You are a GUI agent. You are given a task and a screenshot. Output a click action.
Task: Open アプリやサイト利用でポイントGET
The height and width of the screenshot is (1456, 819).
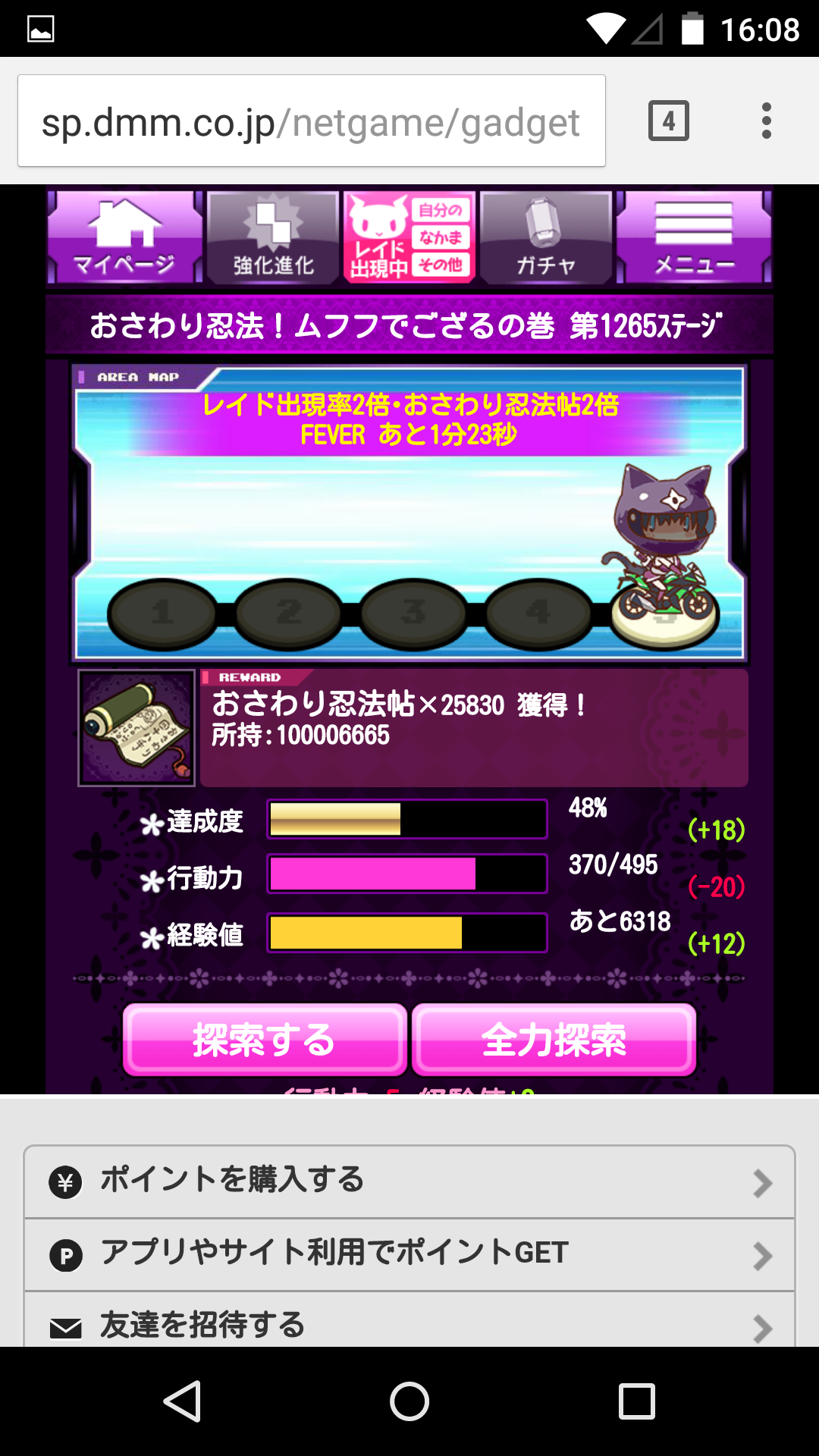pyautogui.click(x=409, y=1254)
